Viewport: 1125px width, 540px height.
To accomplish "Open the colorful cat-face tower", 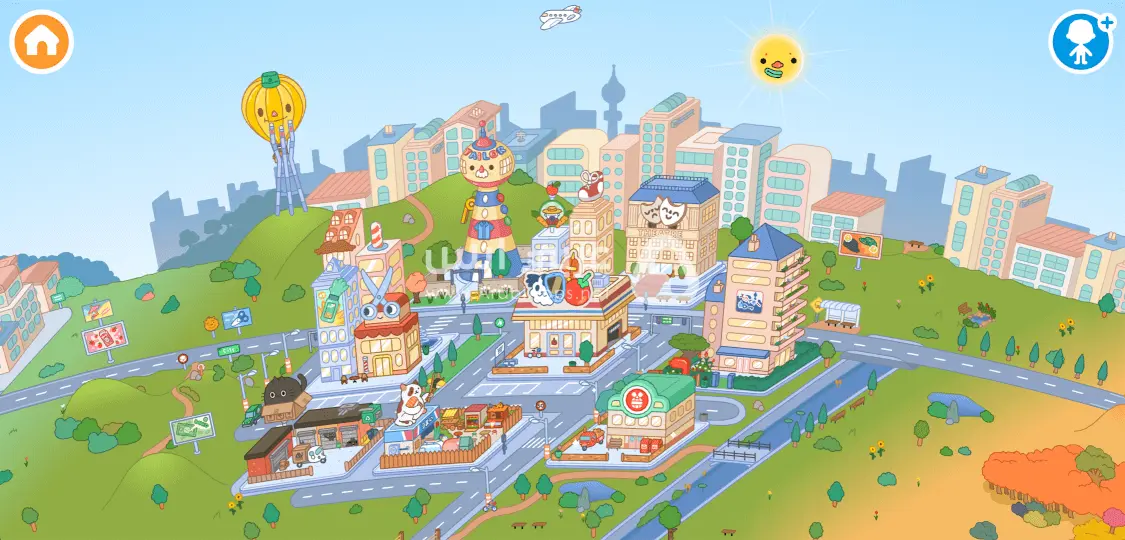I will (x=488, y=200).
